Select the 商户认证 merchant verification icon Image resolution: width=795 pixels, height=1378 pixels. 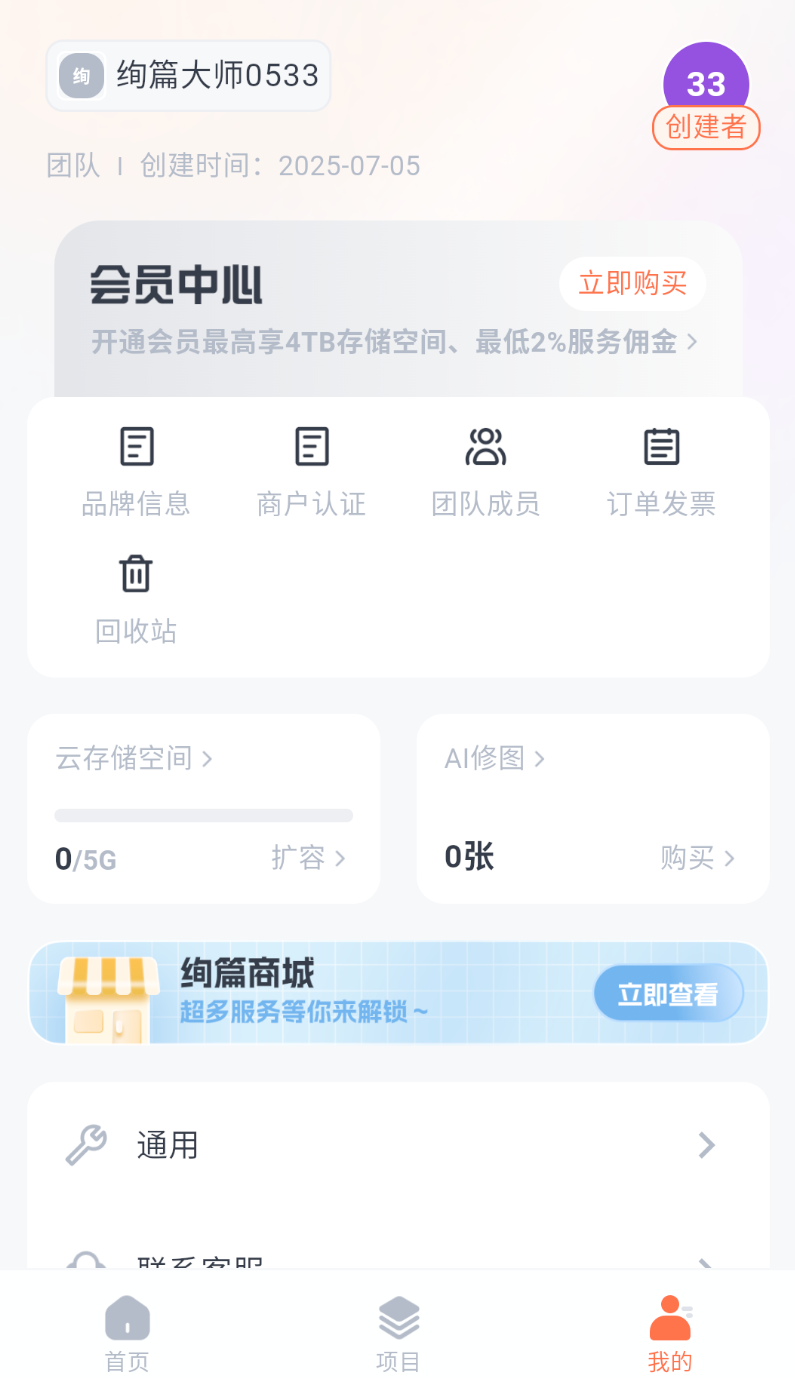[x=311, y=446]
